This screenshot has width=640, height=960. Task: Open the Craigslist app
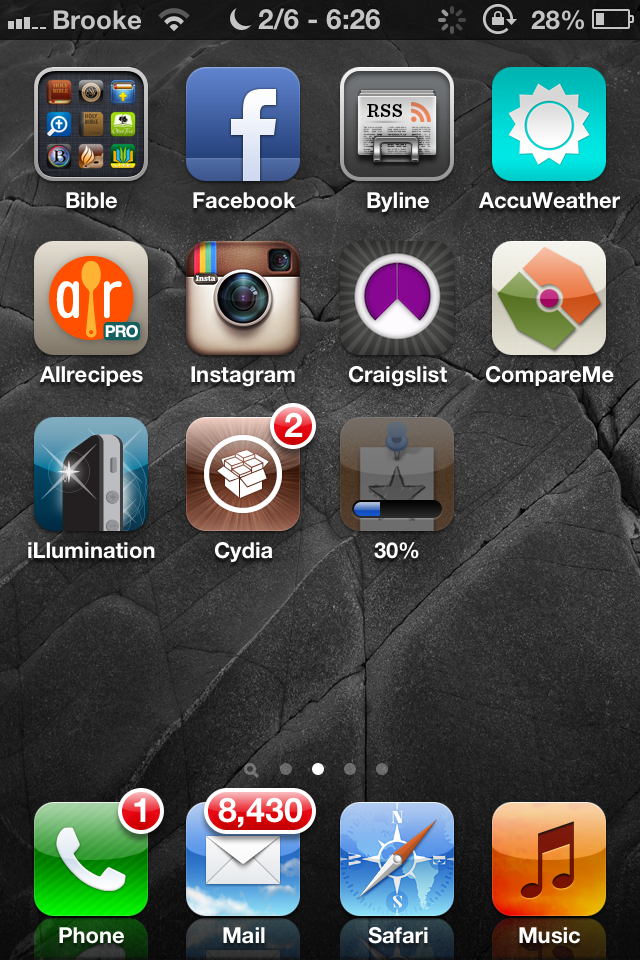(x=397, y=298)
